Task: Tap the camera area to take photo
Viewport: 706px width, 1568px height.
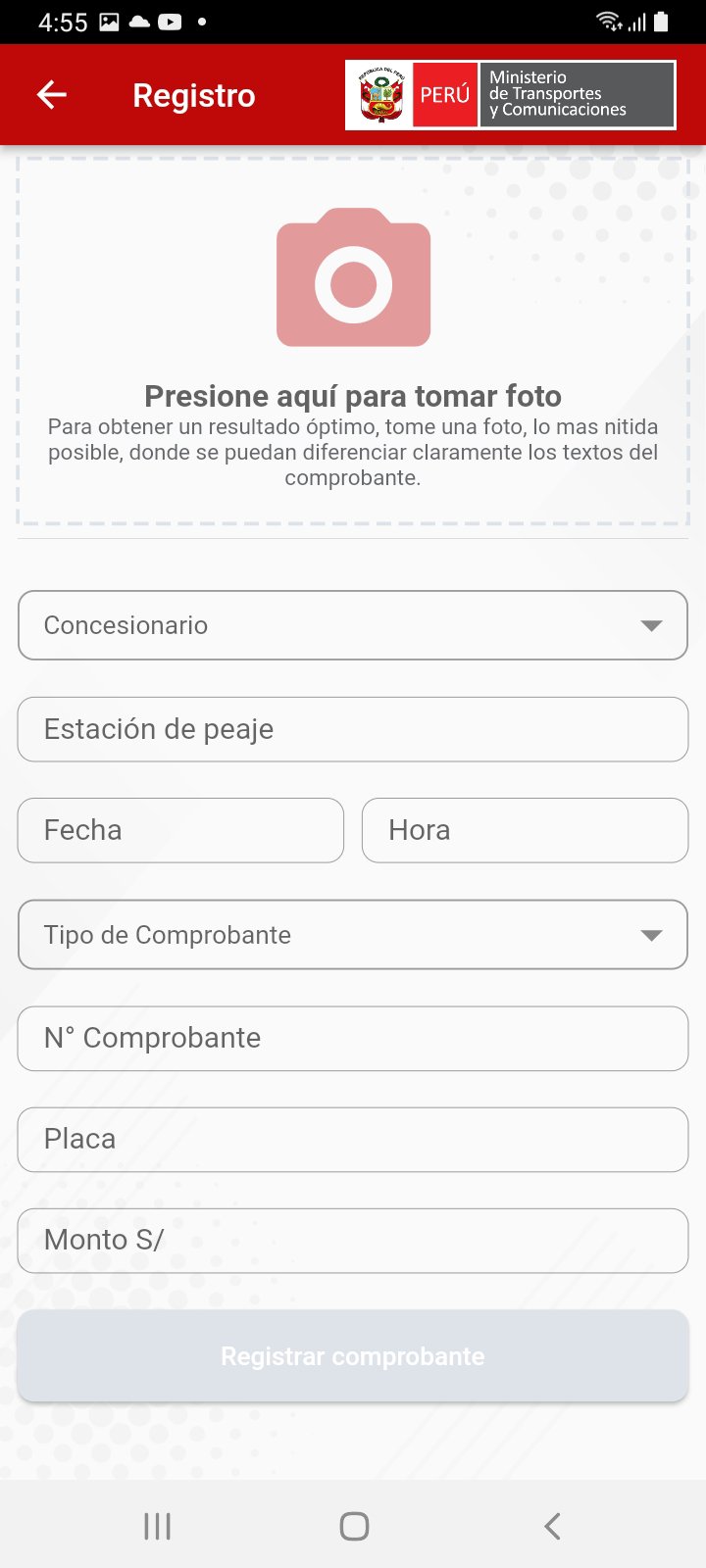Action: pos(353,341)
